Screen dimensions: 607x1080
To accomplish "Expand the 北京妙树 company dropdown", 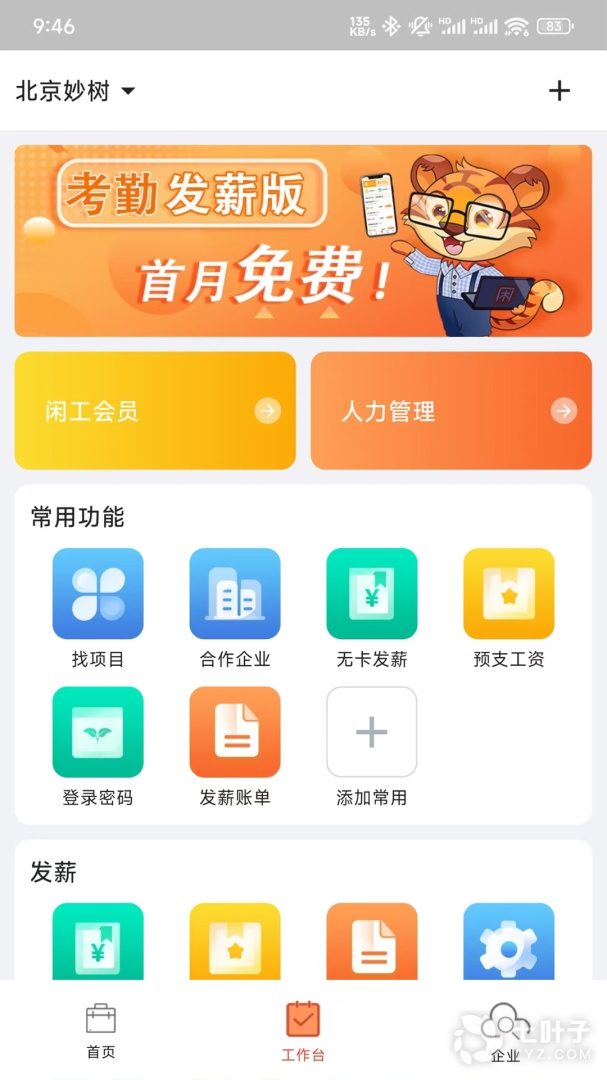I will pos(75,91).
